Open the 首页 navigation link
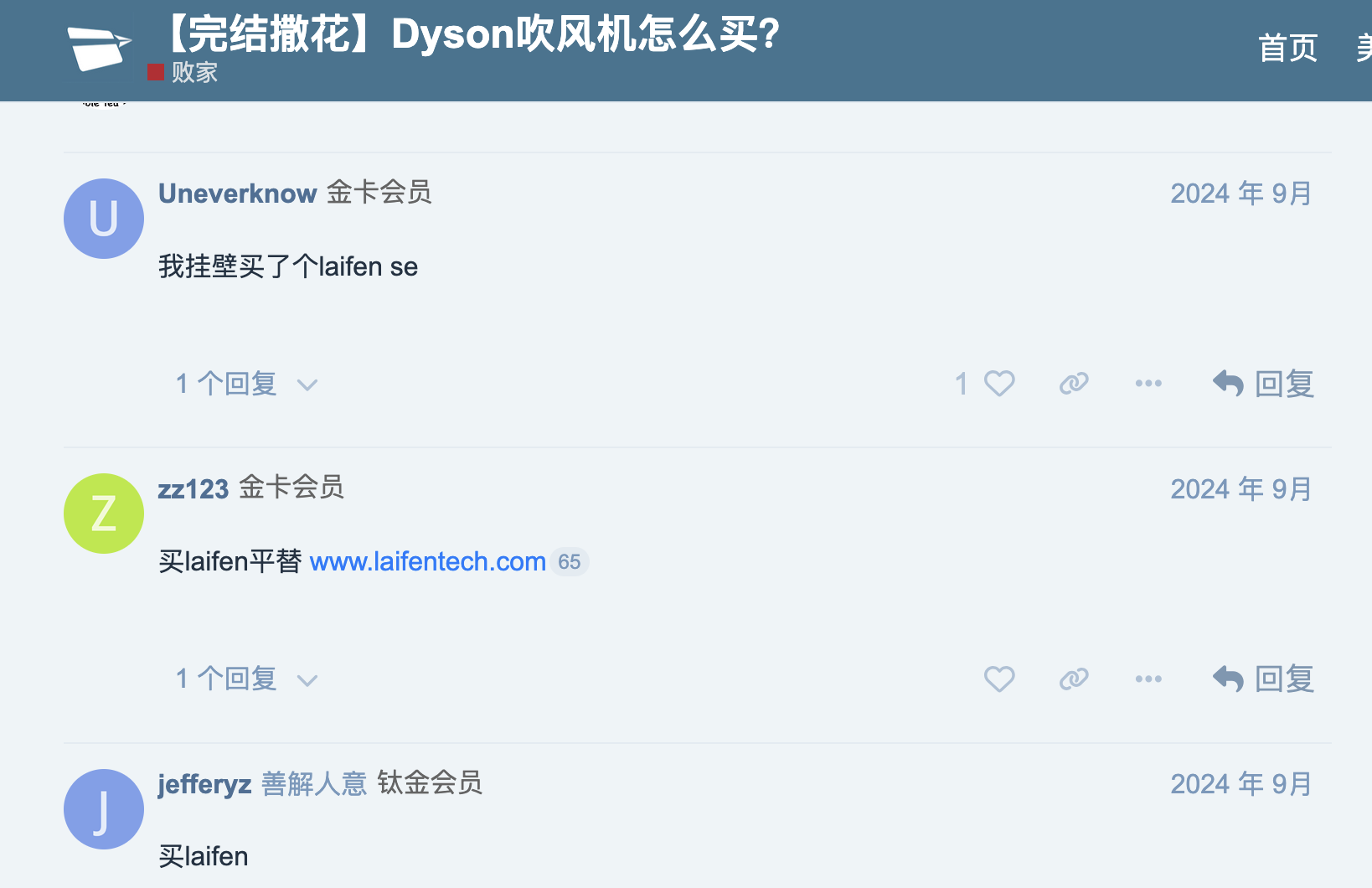 tap(1287, 48)
